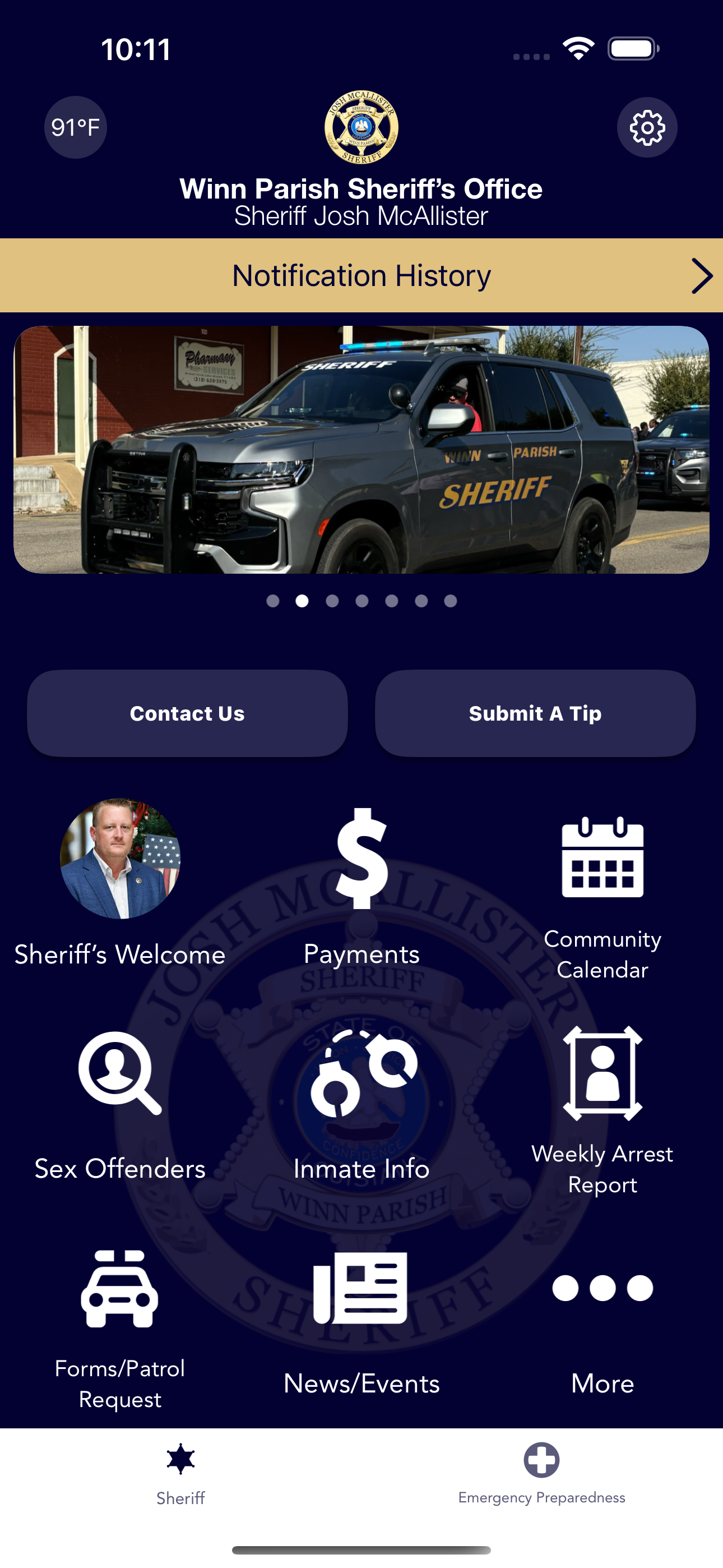The height and width of the screenshot is (1568, 723).
Task: Open Notification History
Action: pos(361,275)
